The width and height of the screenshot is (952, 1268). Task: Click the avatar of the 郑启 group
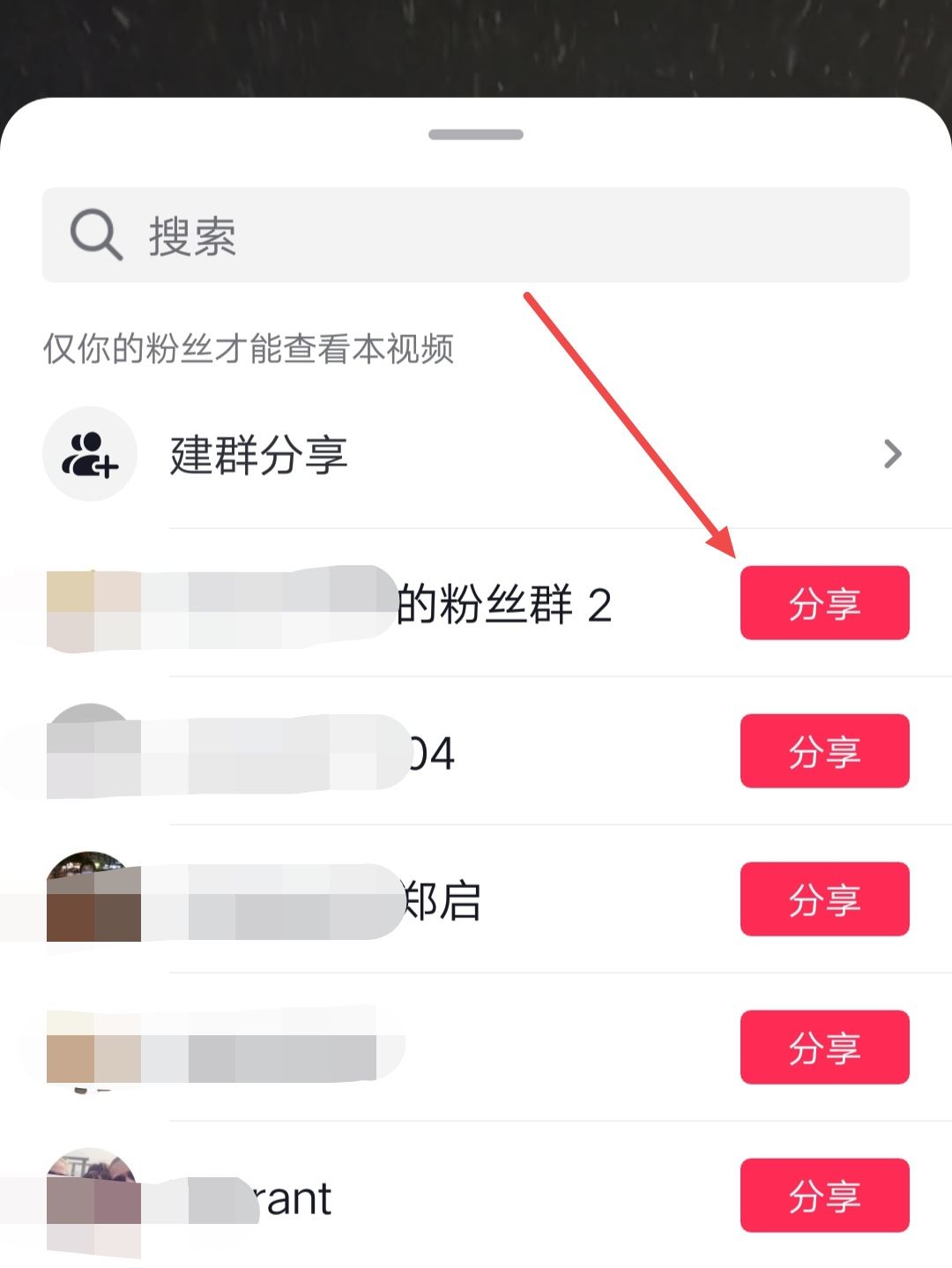88,898
